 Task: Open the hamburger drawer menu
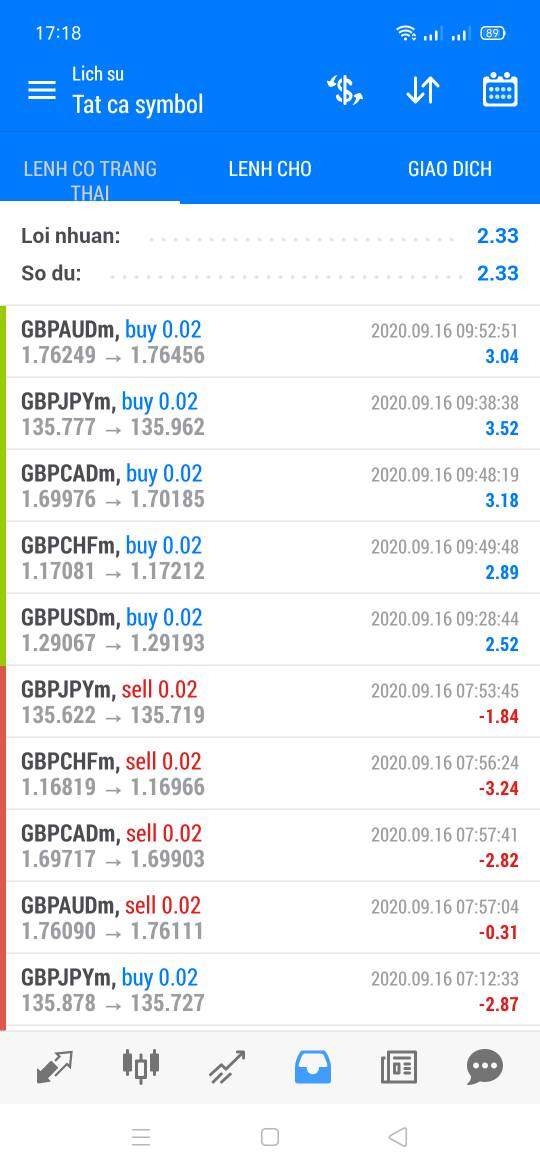click(x=42, y=90)
